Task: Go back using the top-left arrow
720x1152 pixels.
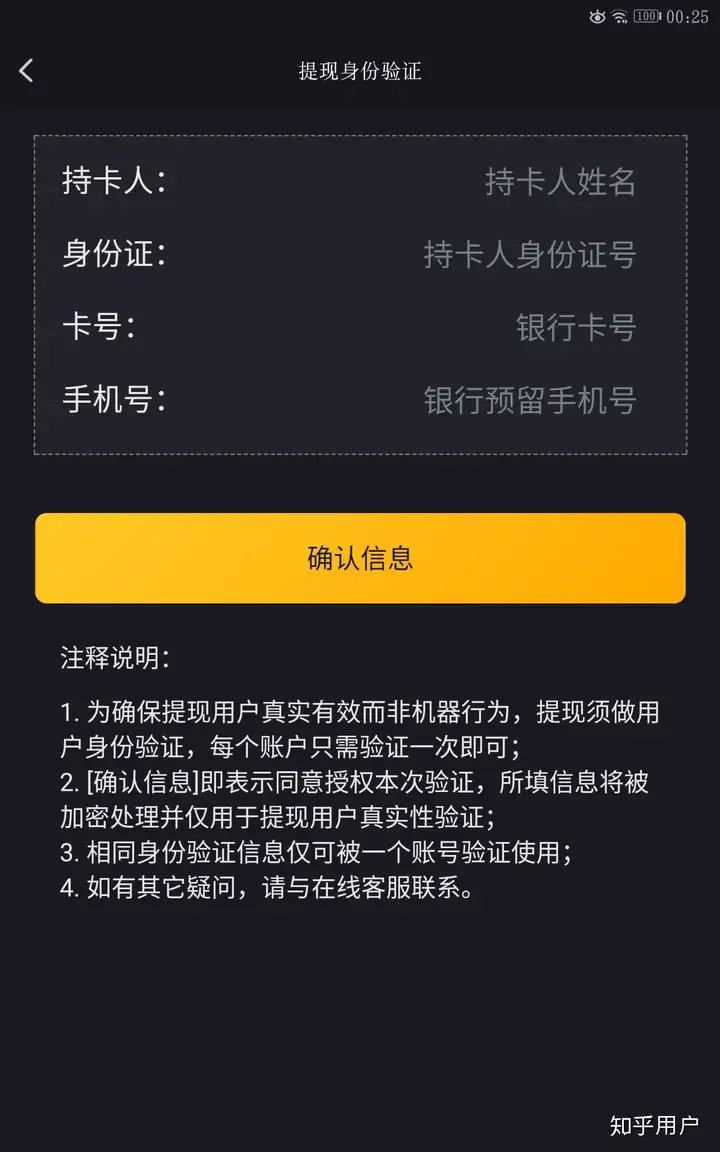Action: 26,71
